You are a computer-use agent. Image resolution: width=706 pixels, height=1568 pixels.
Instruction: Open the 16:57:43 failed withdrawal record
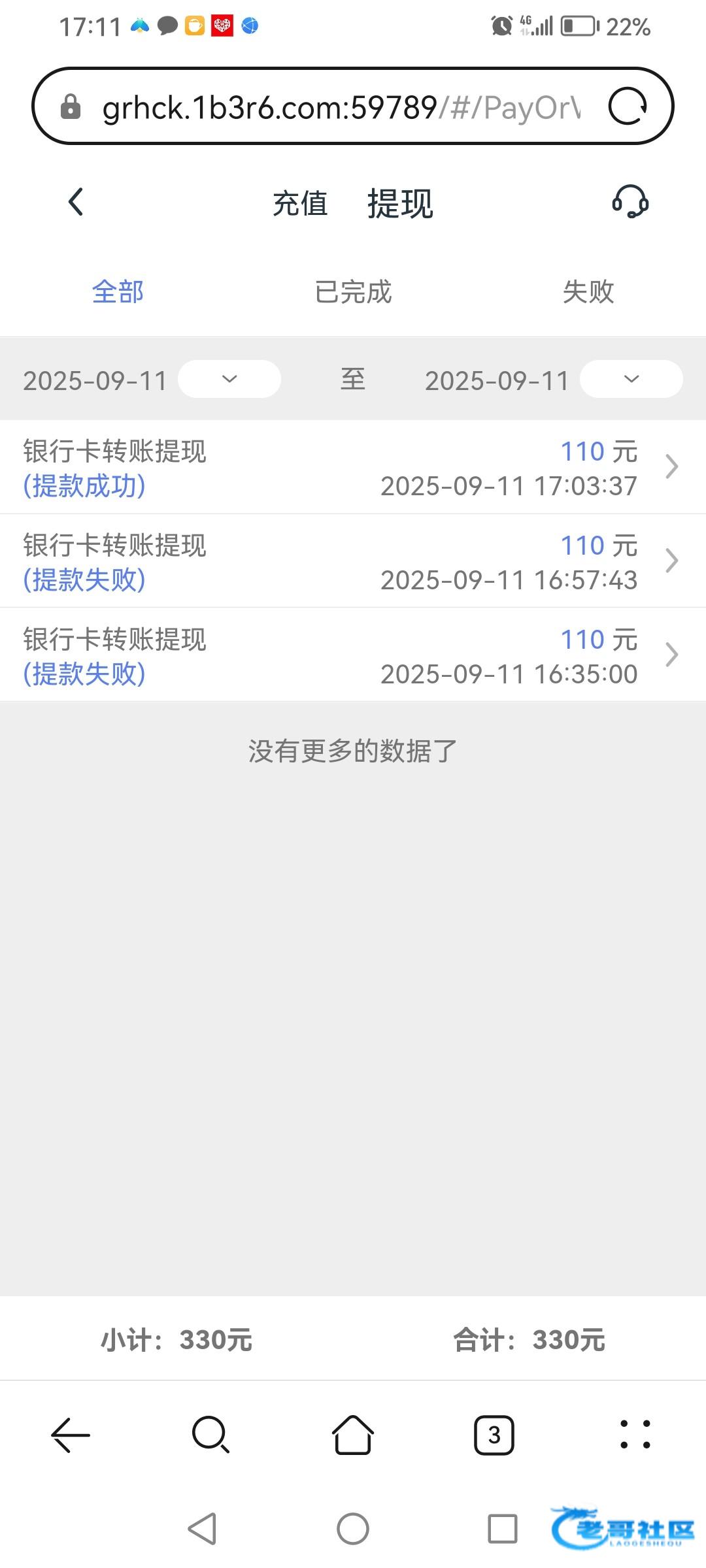pyautogui.click(x=353, y=561)
